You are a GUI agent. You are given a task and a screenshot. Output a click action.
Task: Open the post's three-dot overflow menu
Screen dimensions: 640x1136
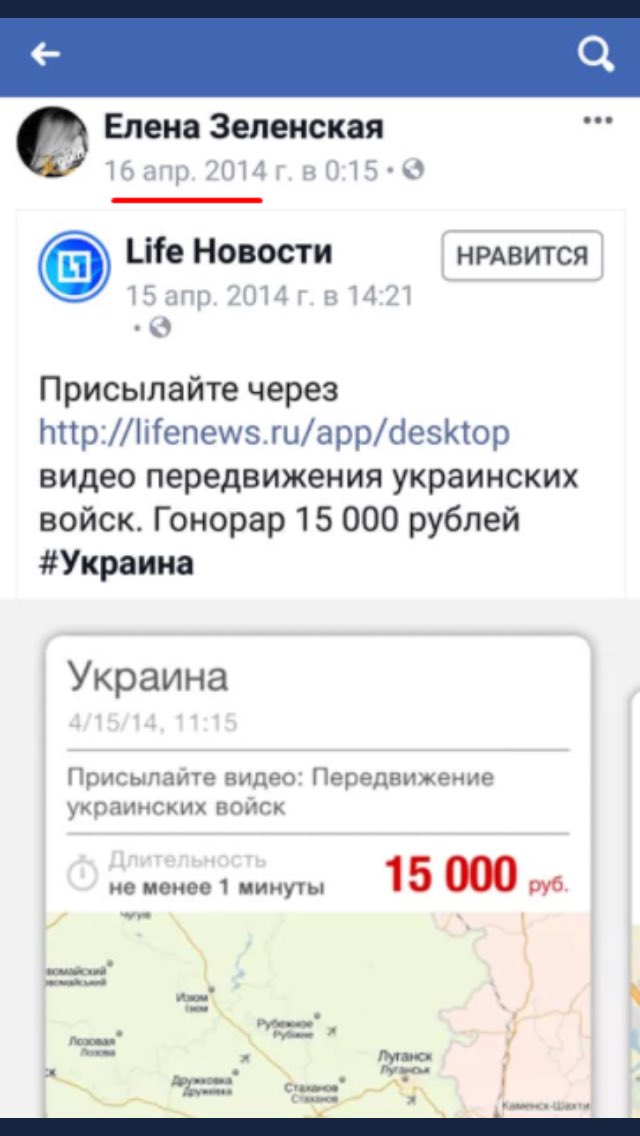tap(597, 121)
